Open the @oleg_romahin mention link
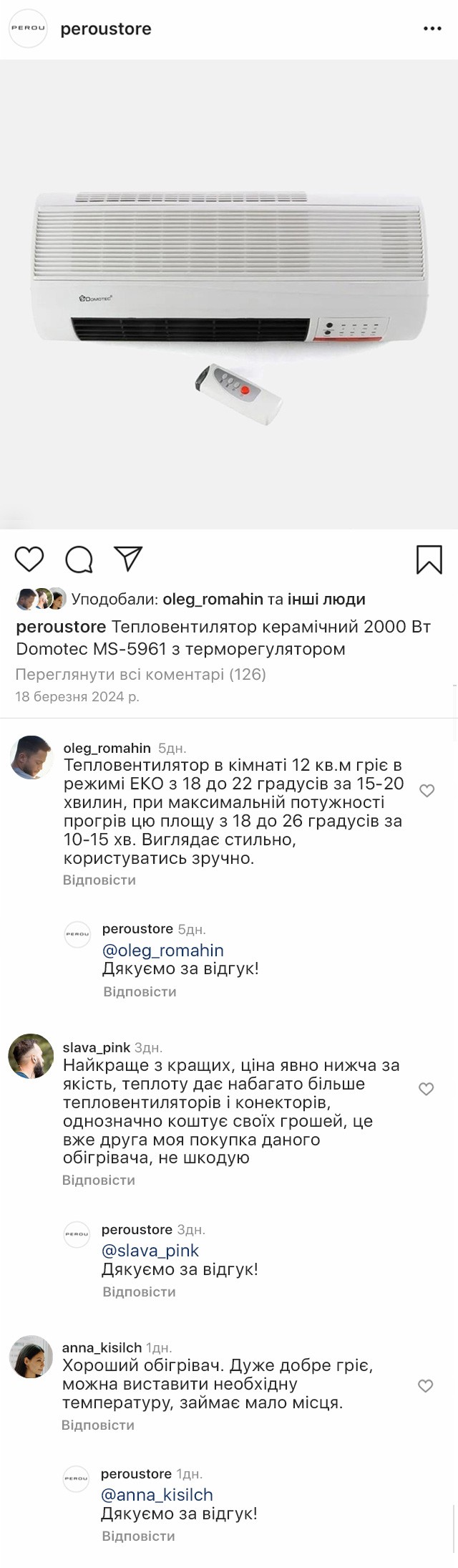The height and width of the screenshot is (1568, 458). [163, 950]
